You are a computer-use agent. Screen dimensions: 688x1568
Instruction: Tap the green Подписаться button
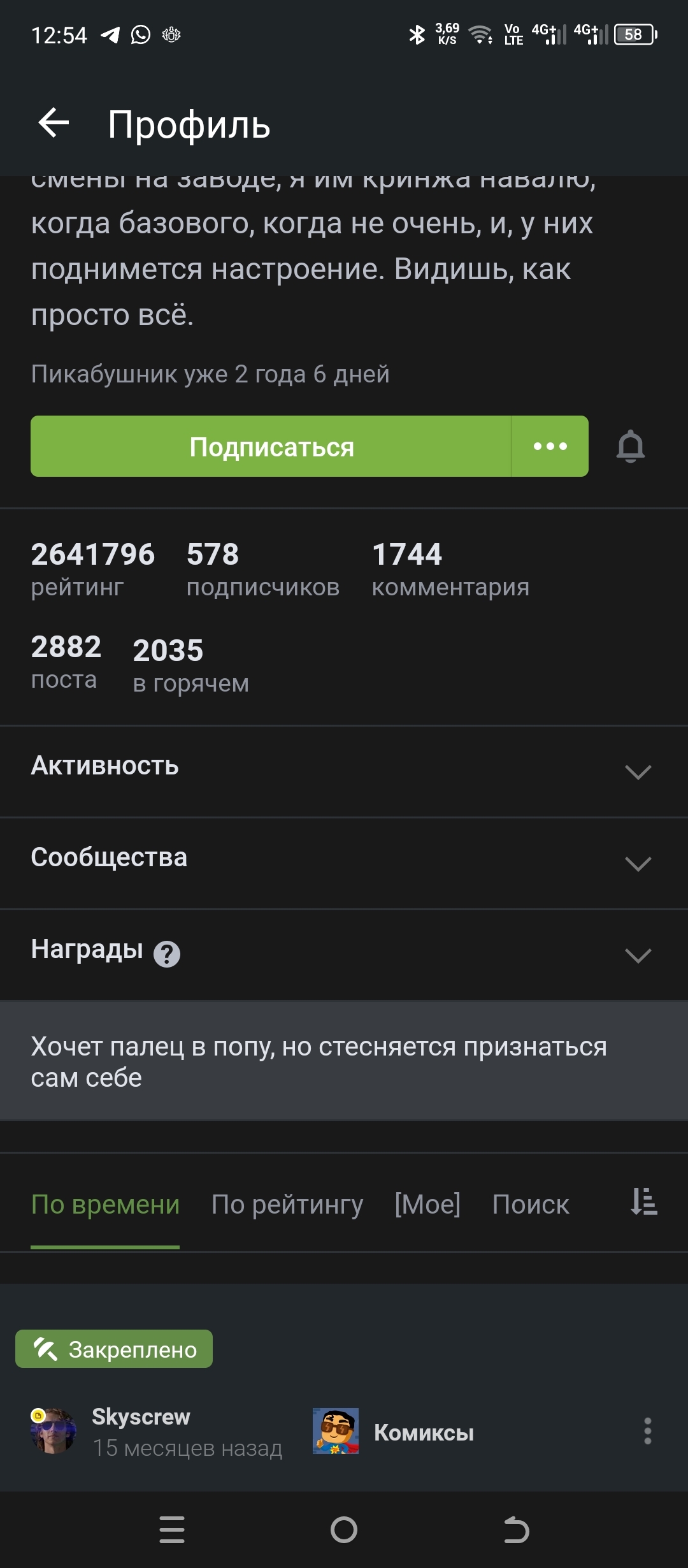tap(271, 446)
